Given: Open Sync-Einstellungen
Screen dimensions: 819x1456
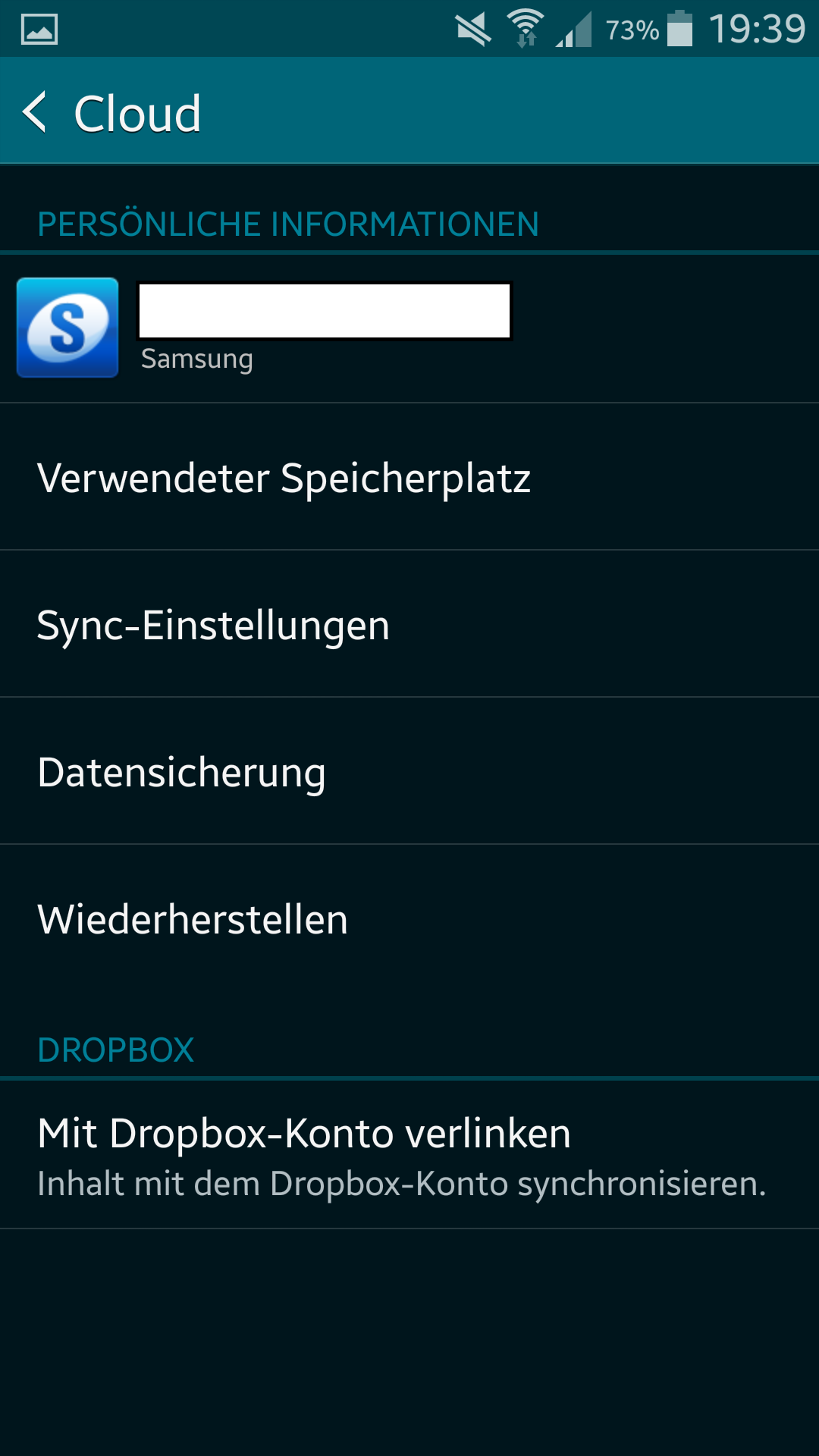Looking at the screenshot, I should (409, 625).
